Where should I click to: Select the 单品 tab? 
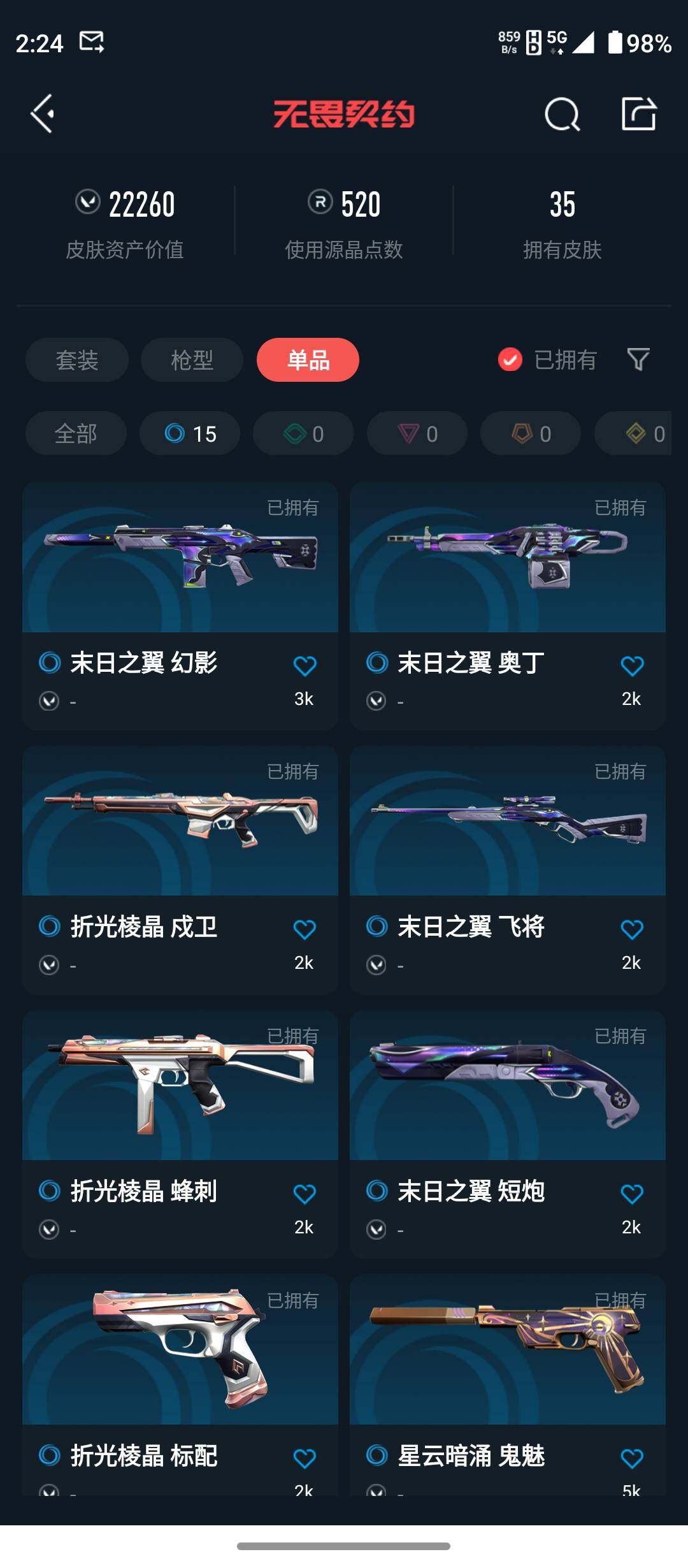coord(308,360)
